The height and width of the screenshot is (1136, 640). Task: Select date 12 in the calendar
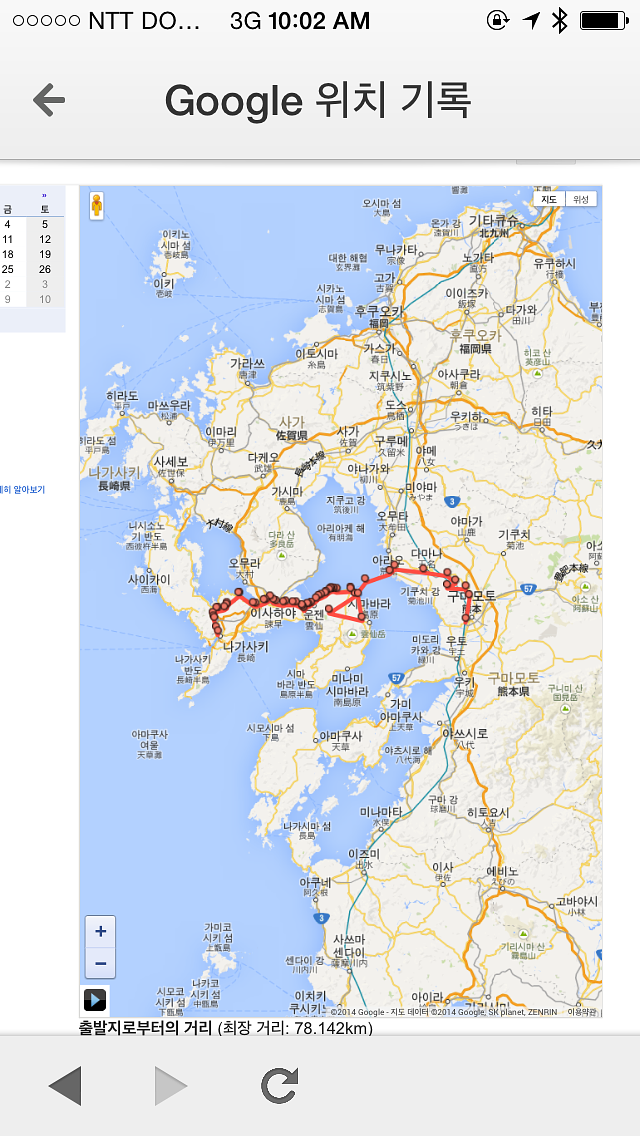pos(45,239)
